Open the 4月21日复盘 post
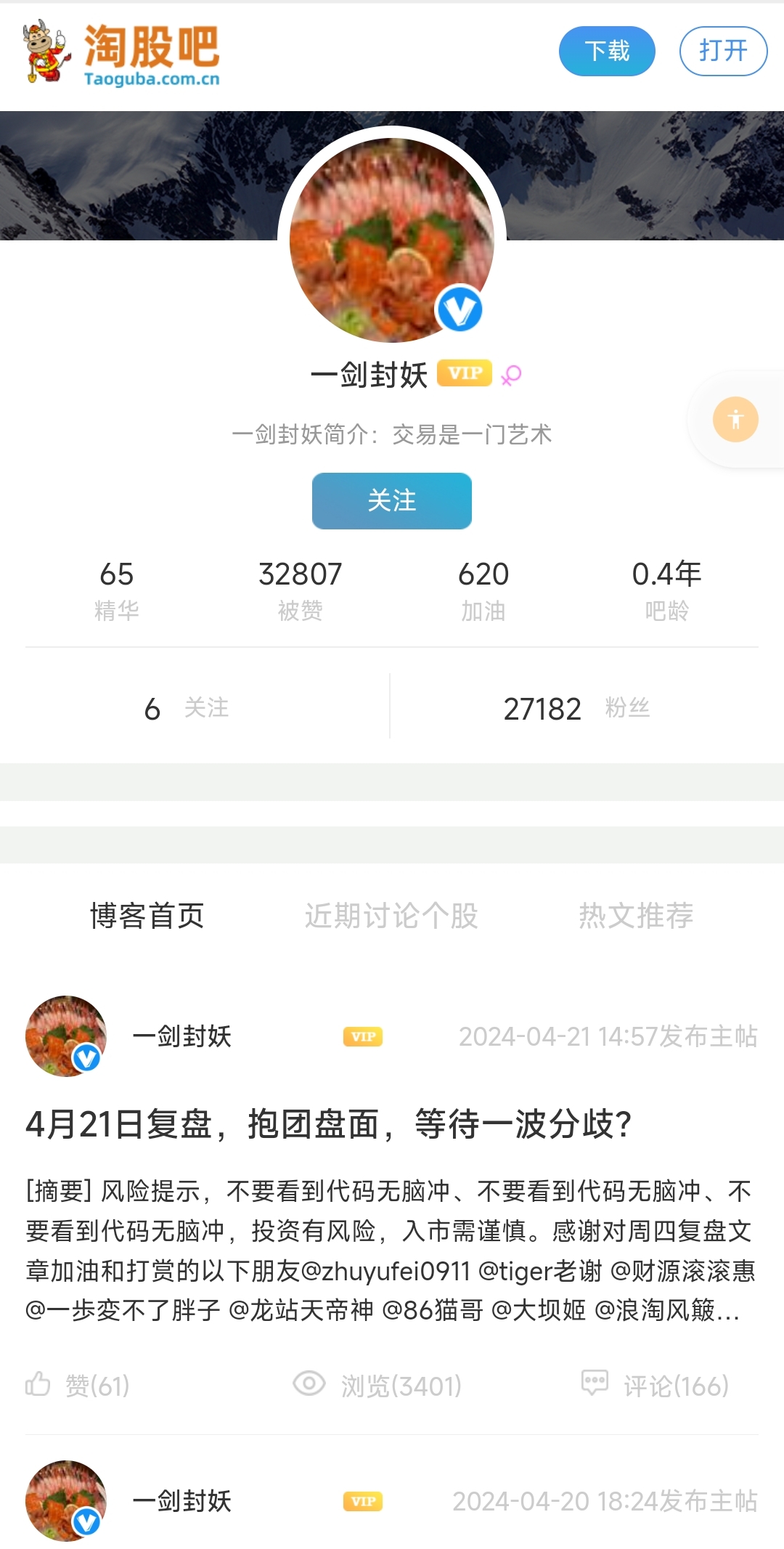This screenshot has width=784, height=1549. (328, 1124)
